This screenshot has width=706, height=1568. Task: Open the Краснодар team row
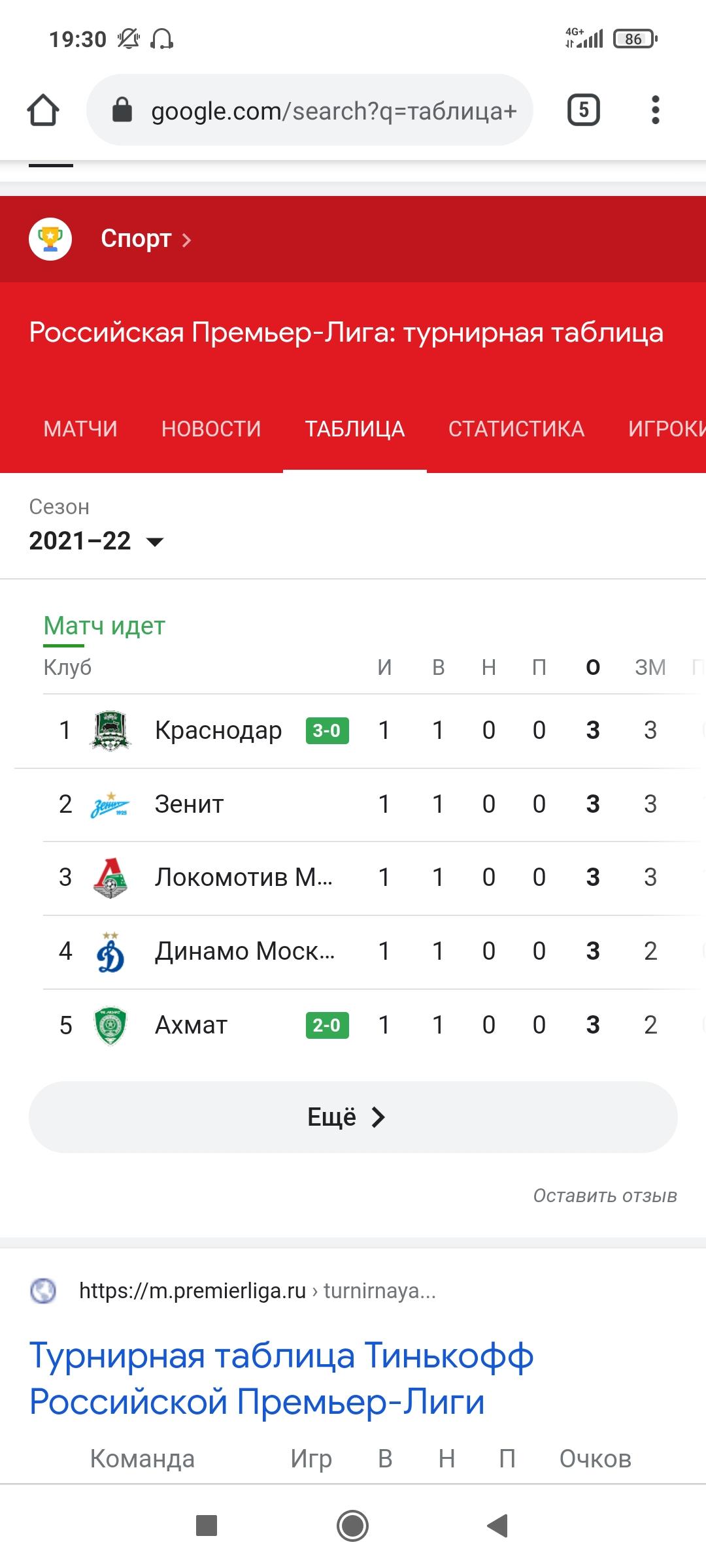(x=360, y=730)
